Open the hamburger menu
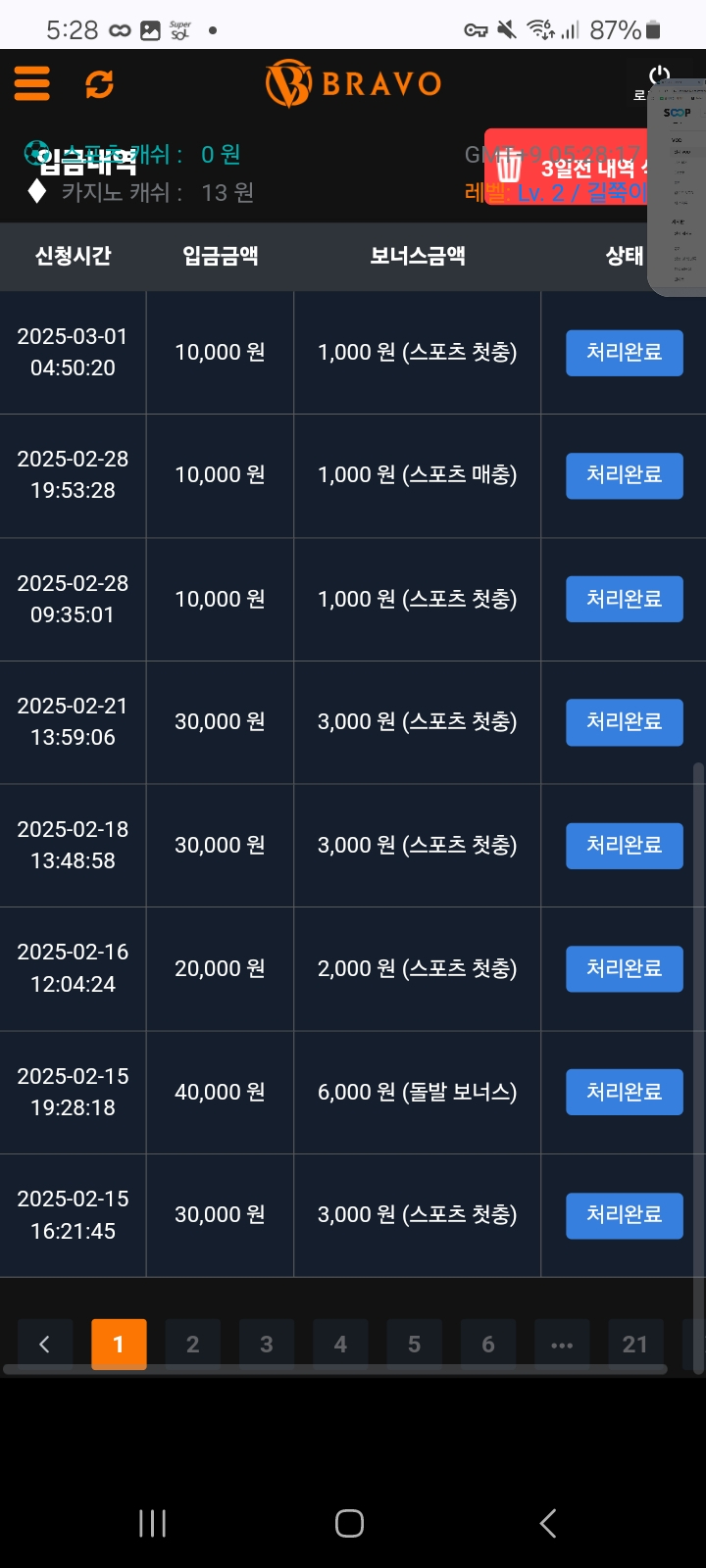This screenshot has width=706, height=1568. 32,83
